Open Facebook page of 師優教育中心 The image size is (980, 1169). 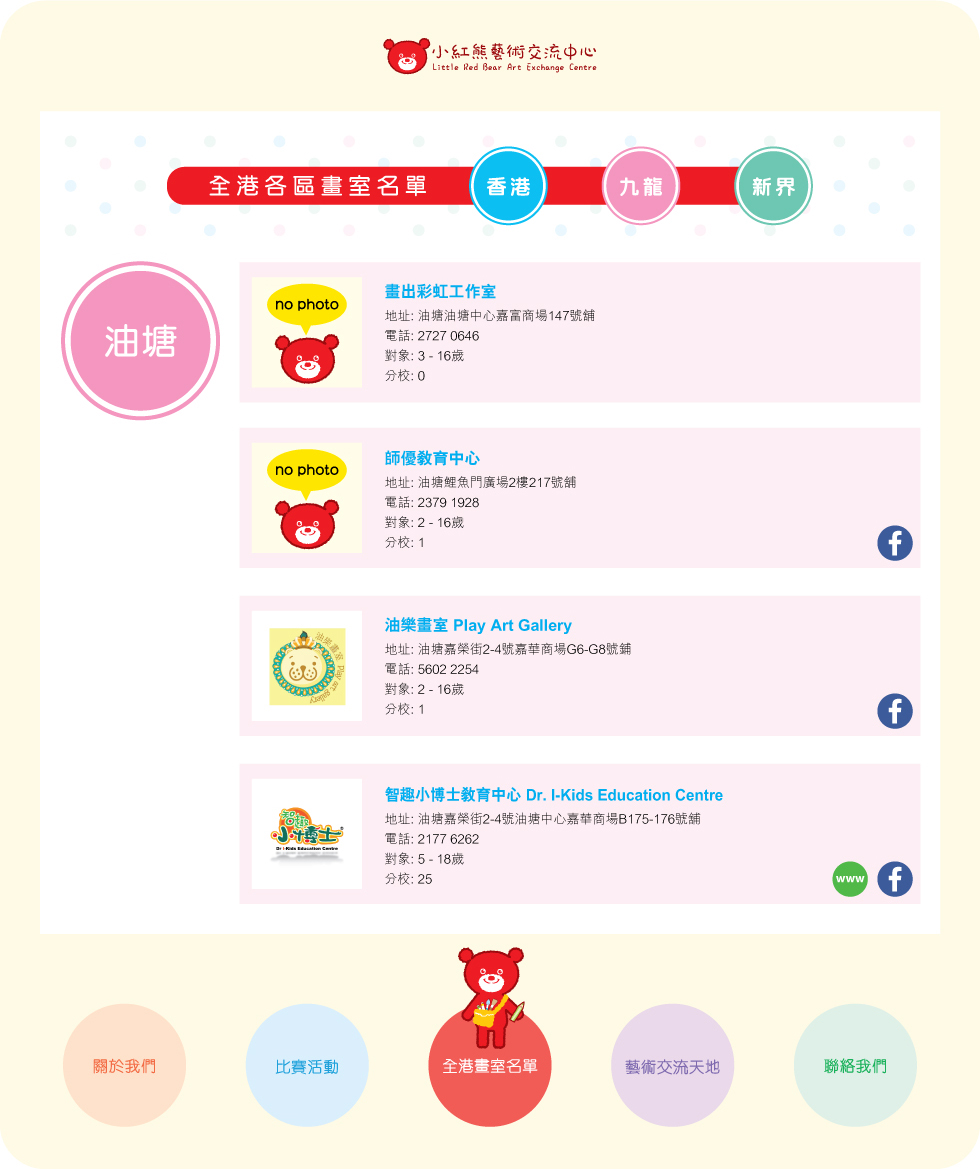pyautogui.click(x=894, y=543)
